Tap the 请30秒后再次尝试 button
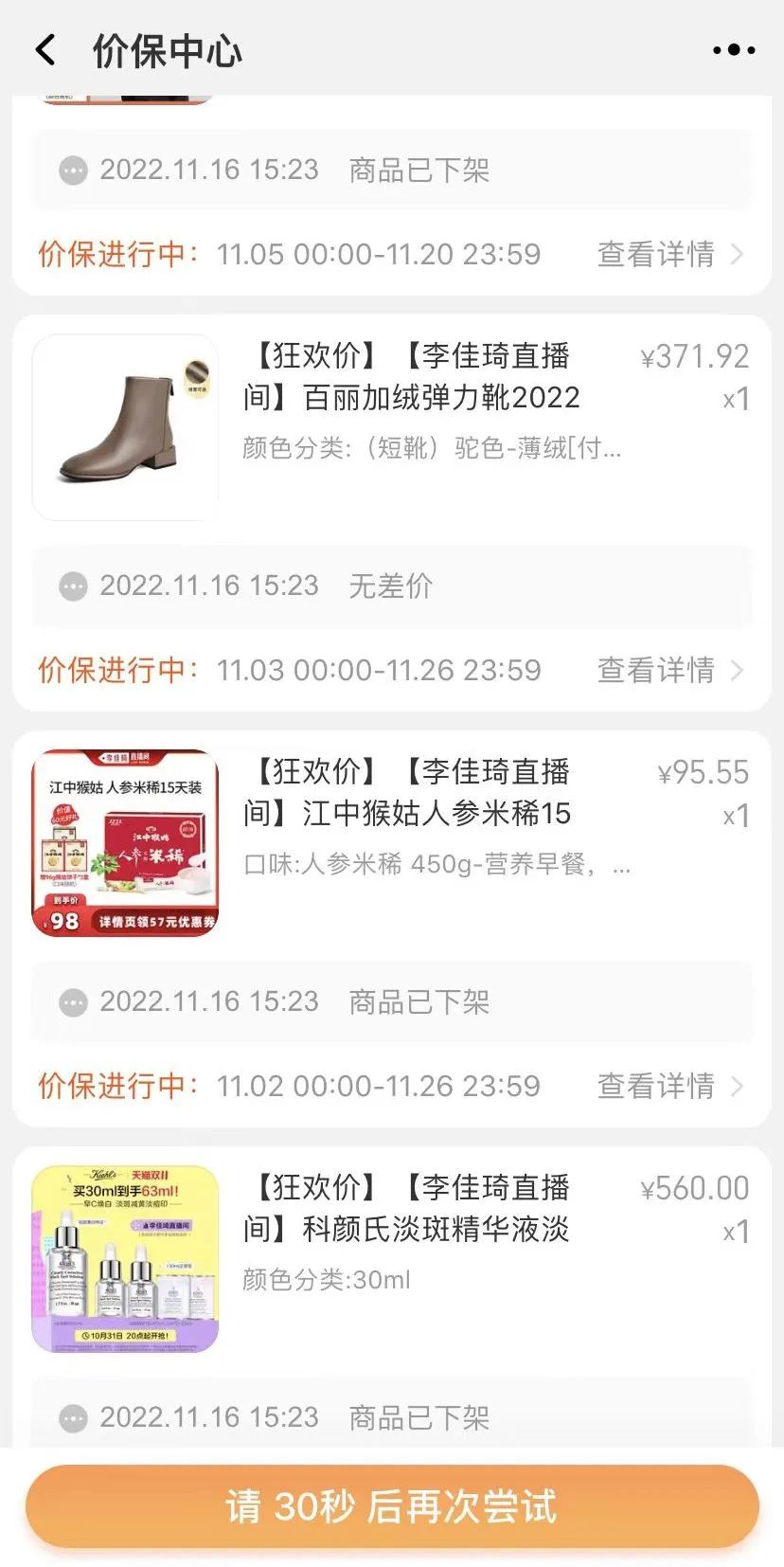The height and width of the screenshot is (1567, 784). click(392, 1506)
